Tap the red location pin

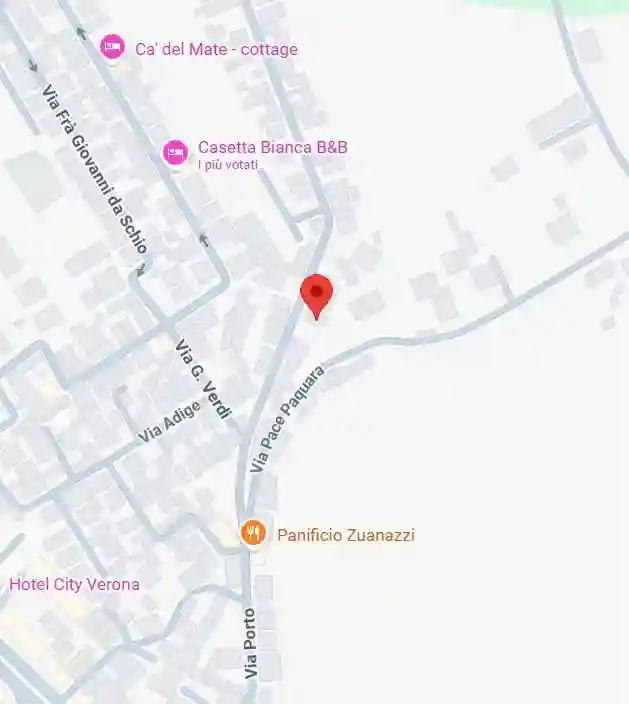[317, 293]
